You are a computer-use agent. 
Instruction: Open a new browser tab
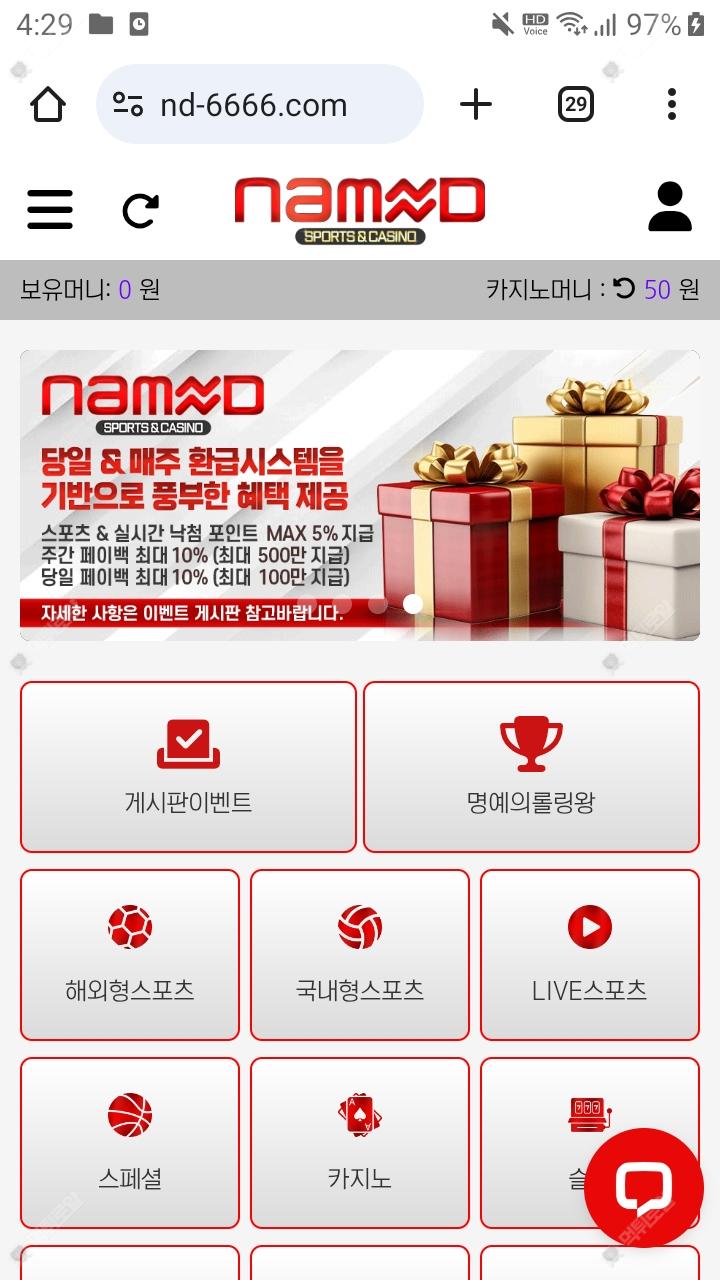(x=476, y=104)
